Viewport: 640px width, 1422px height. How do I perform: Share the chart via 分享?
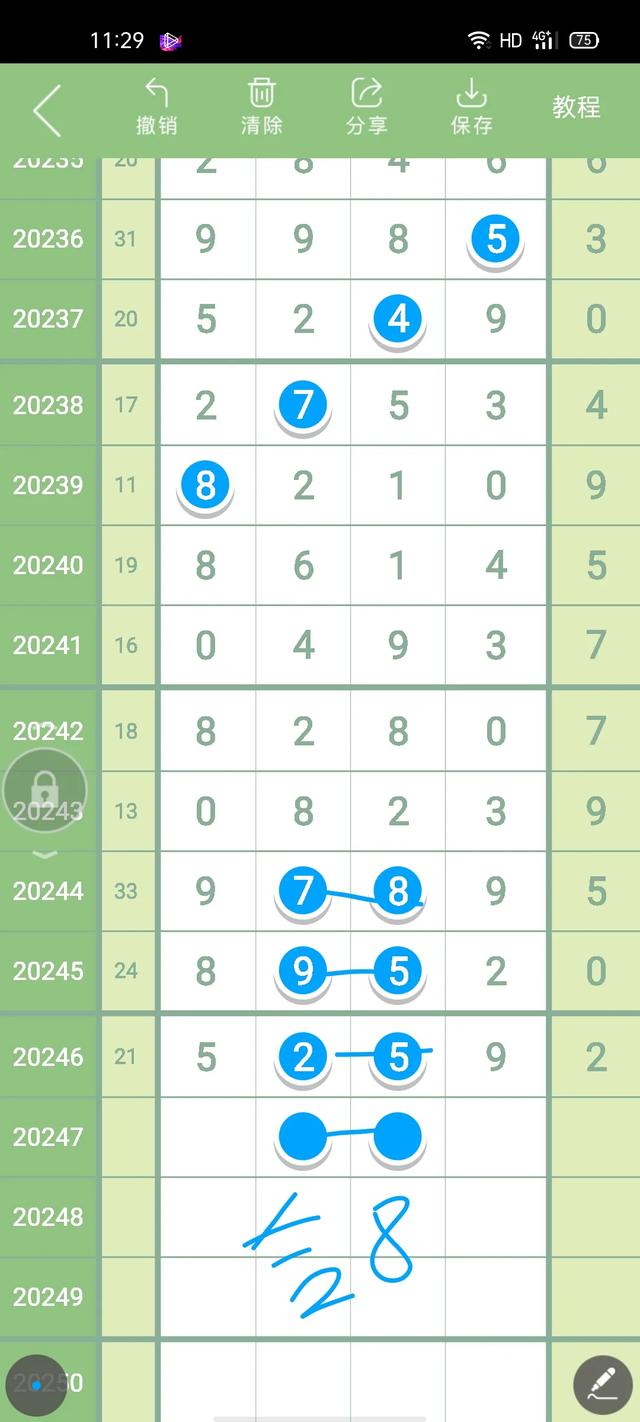click(x=366, y=107)
